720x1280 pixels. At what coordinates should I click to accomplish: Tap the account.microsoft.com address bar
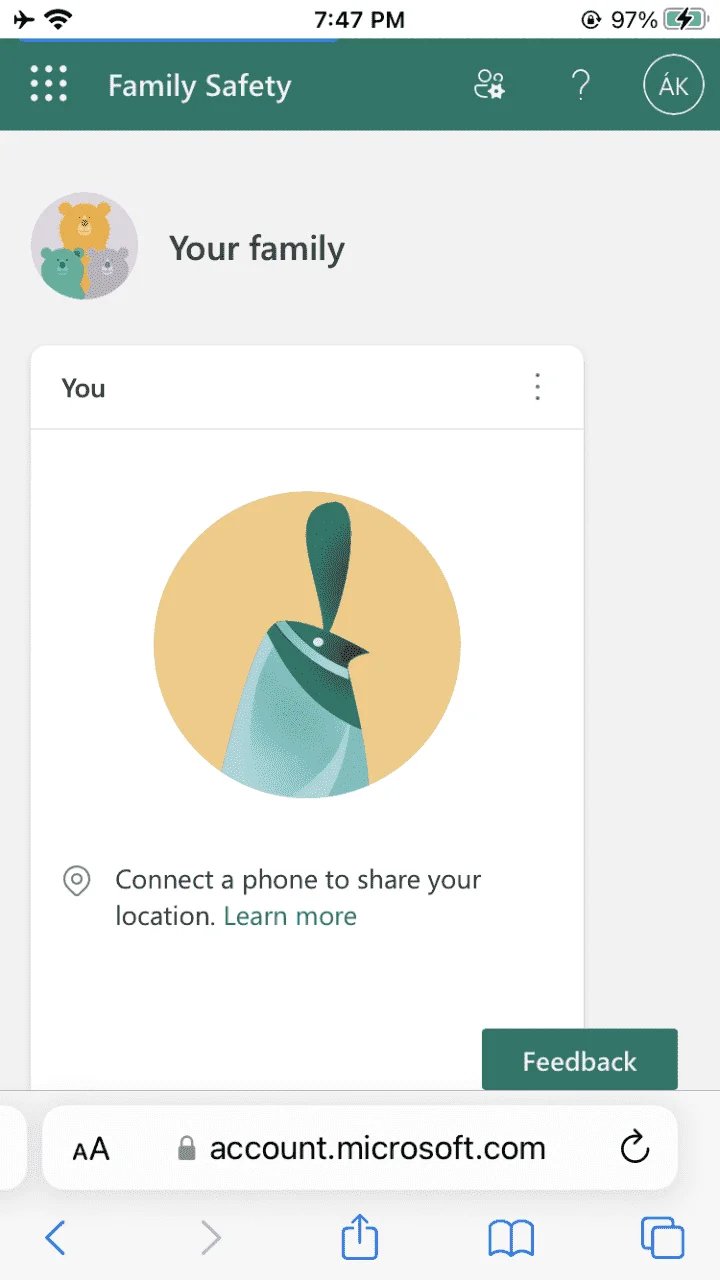point(361,1148)
